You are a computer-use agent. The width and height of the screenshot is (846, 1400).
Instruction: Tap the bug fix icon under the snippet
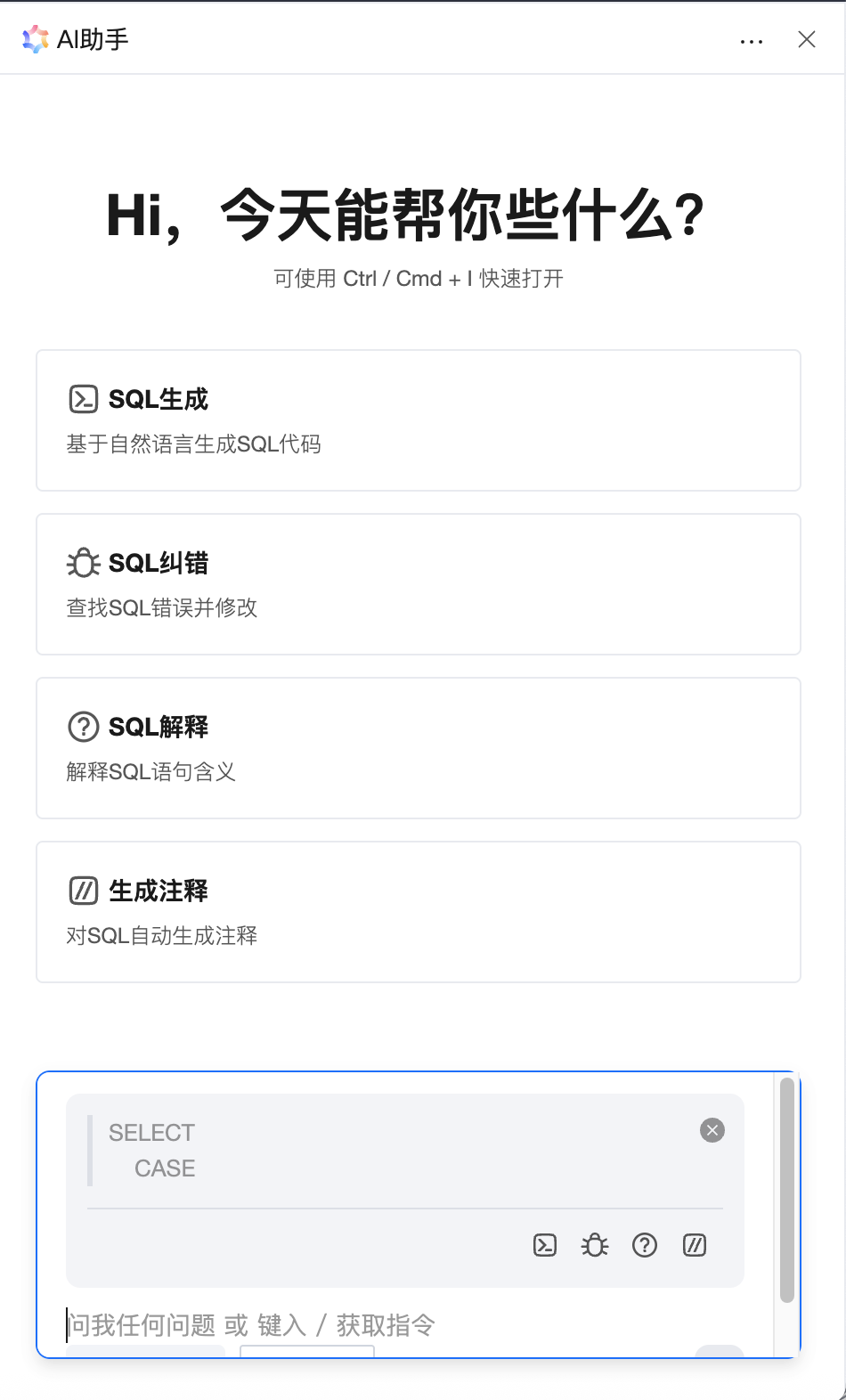595,1245
